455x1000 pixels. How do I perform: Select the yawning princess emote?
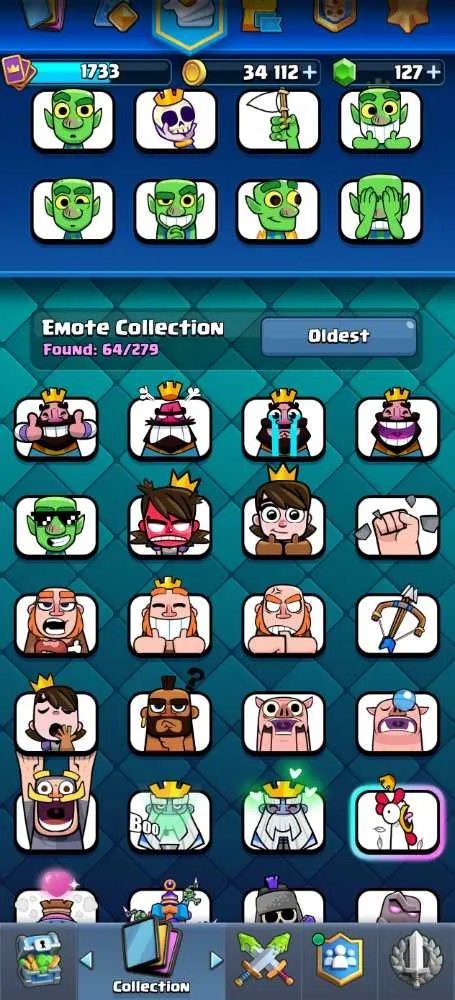(x=56, y=716)
